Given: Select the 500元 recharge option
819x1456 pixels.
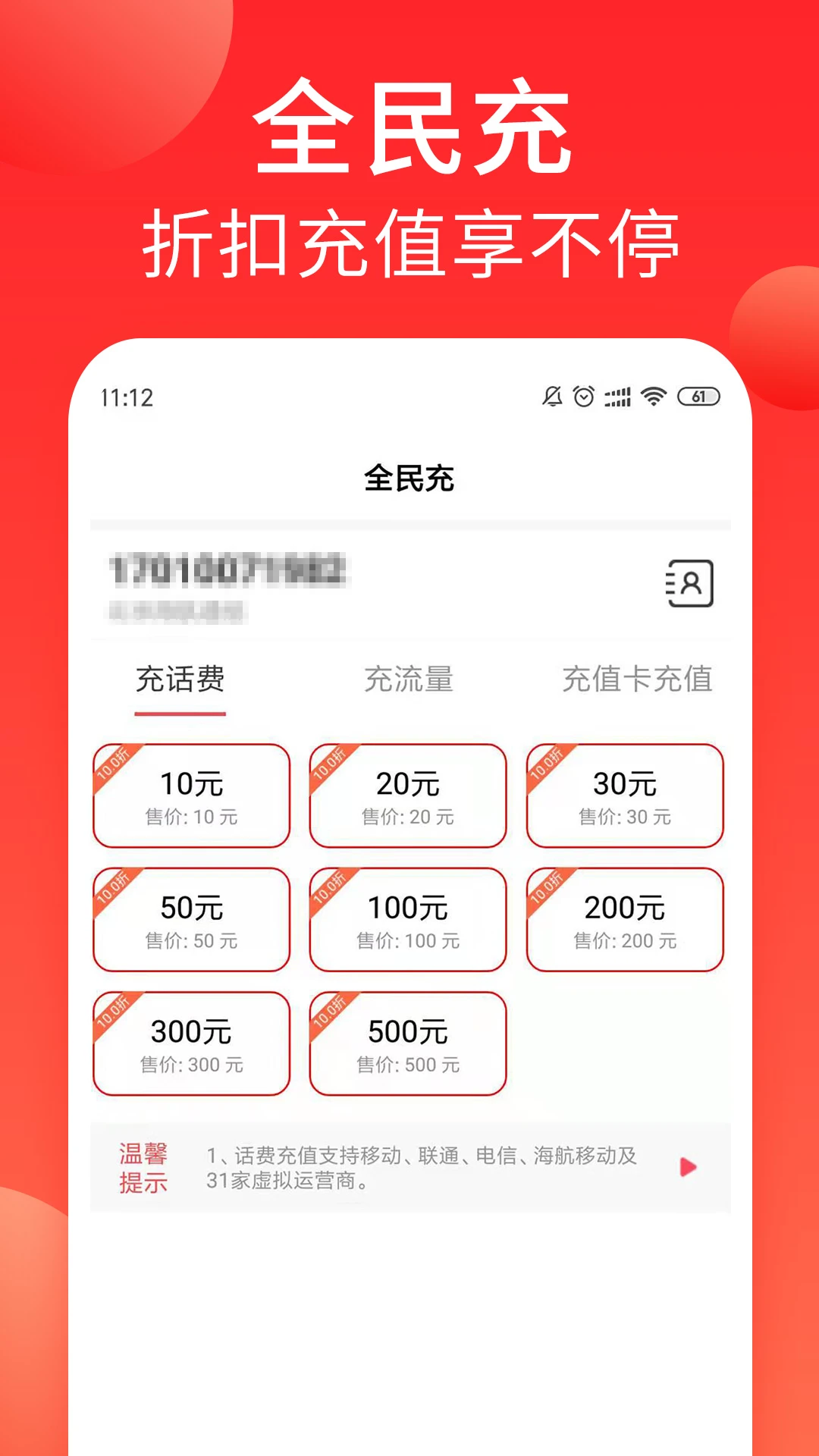Looking at the screenshot, I should coord(407,1043).
